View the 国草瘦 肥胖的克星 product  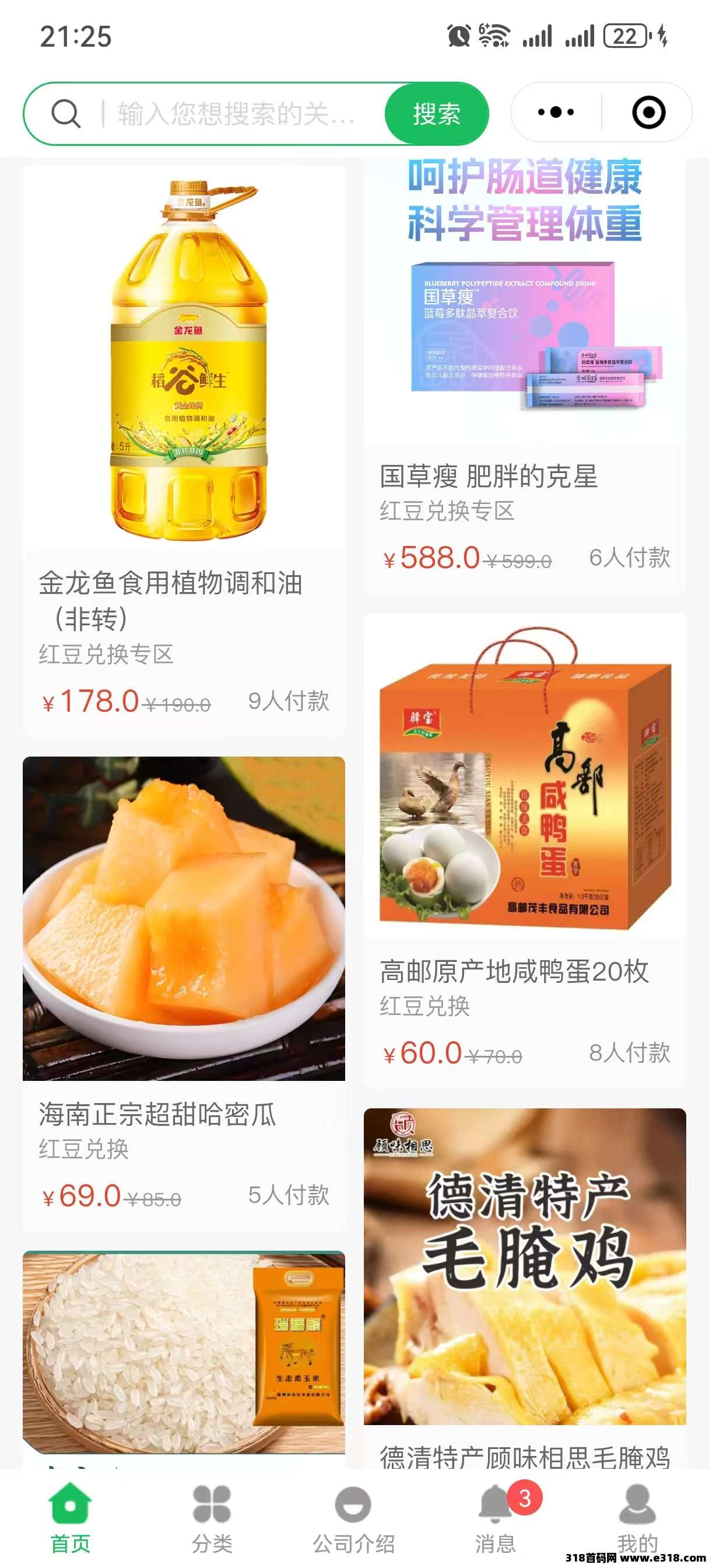click(525, 377)
